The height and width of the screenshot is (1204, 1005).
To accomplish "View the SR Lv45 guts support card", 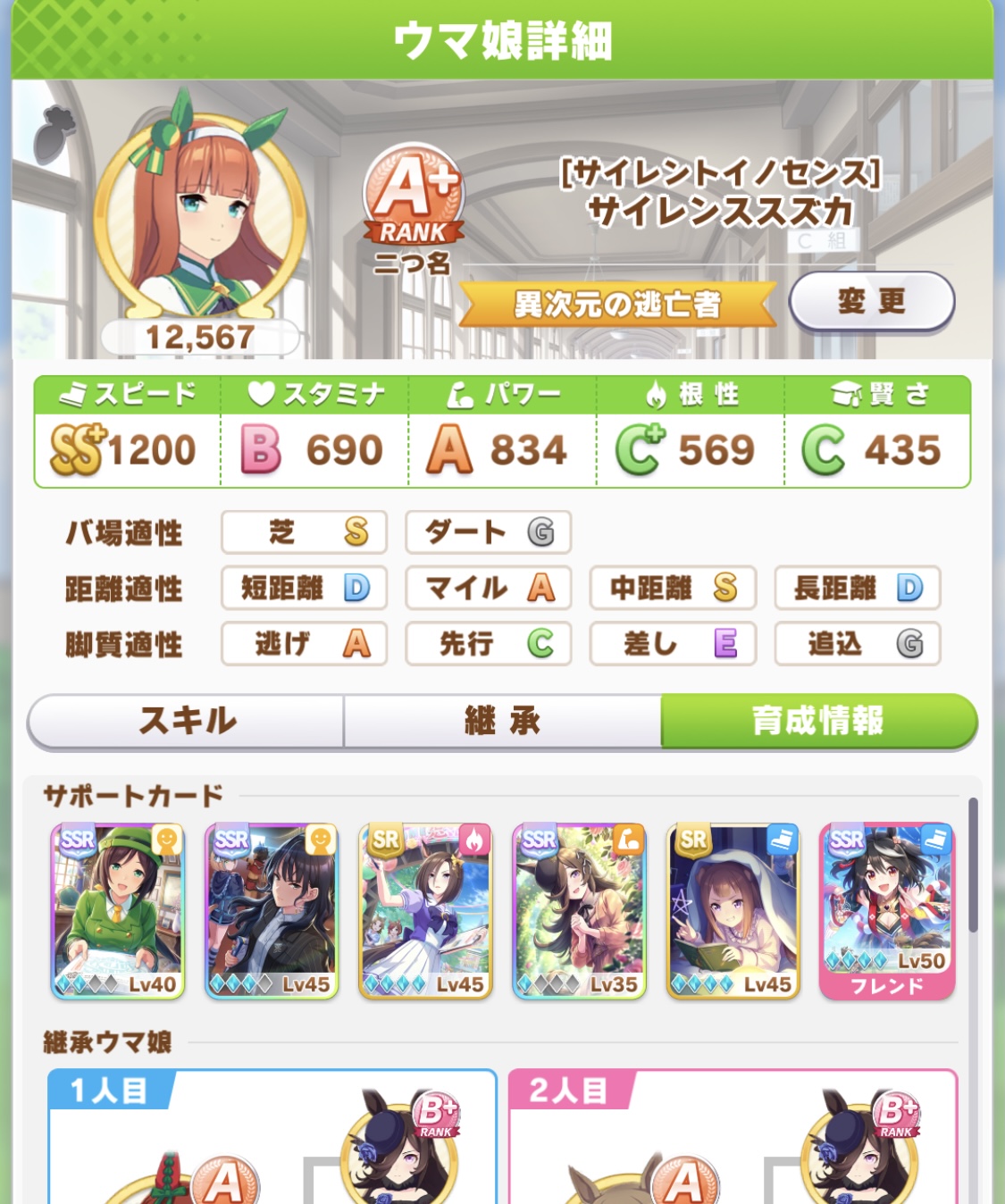I will pyautogui.click(x=425, y=910).
